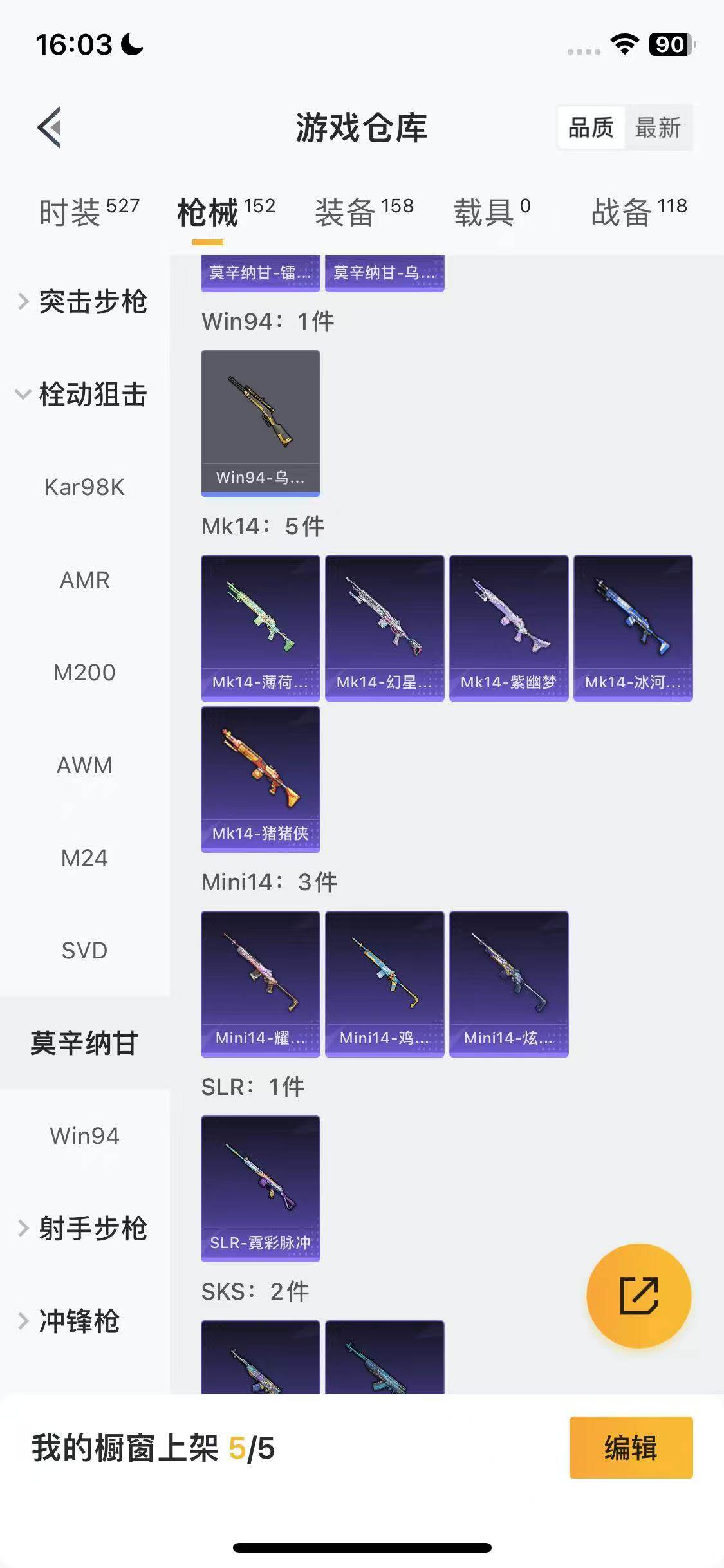Tap the 编辑 button
The width and height of the screenshot is (724, 1568).
(x=631, y=1448)
